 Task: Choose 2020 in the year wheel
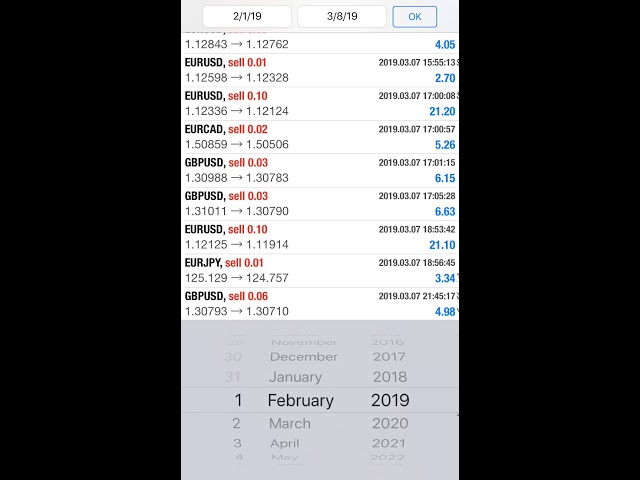(389, 423)
